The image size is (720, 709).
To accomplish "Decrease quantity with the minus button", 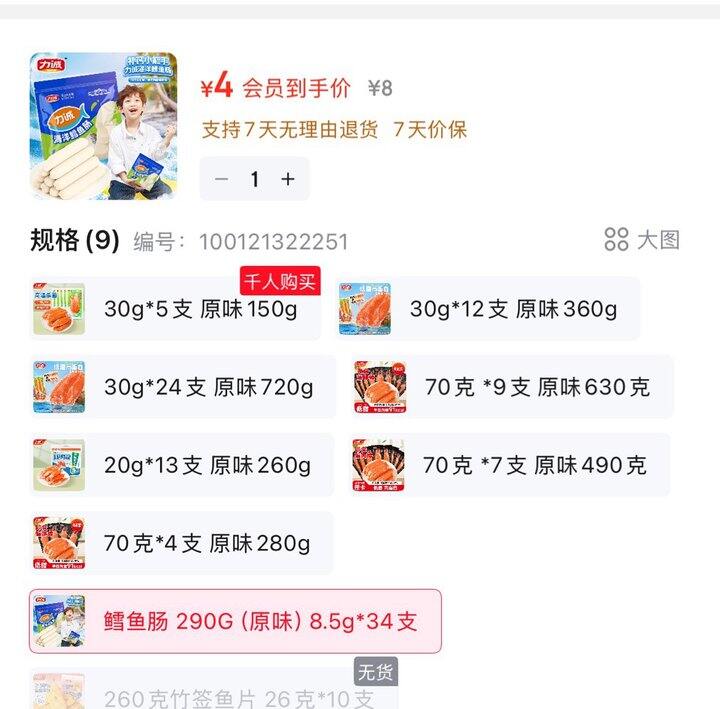I will [222, 179].
